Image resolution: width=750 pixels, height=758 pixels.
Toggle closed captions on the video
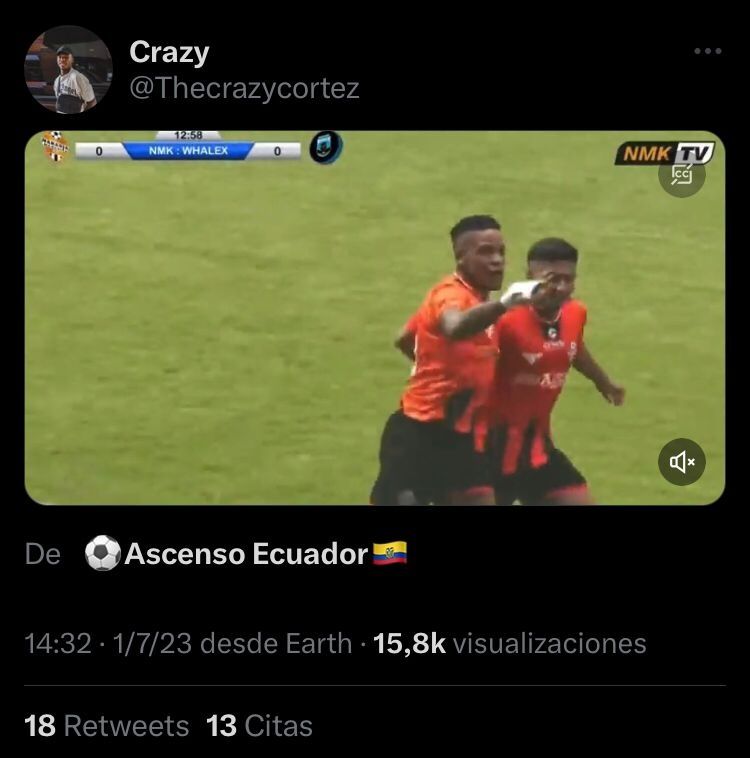[682, 175]
